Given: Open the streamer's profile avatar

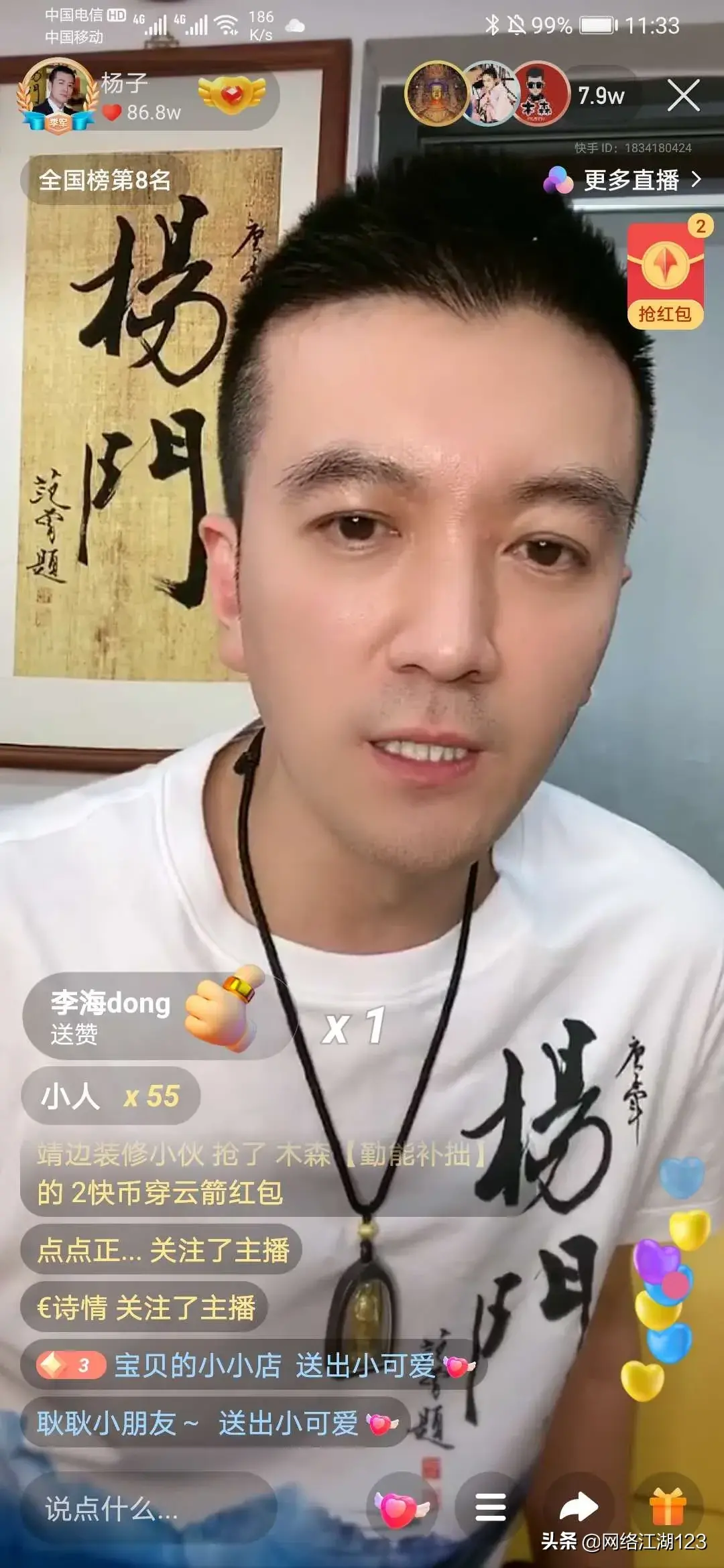Looking at the screenshot, I should click(58, 94).
